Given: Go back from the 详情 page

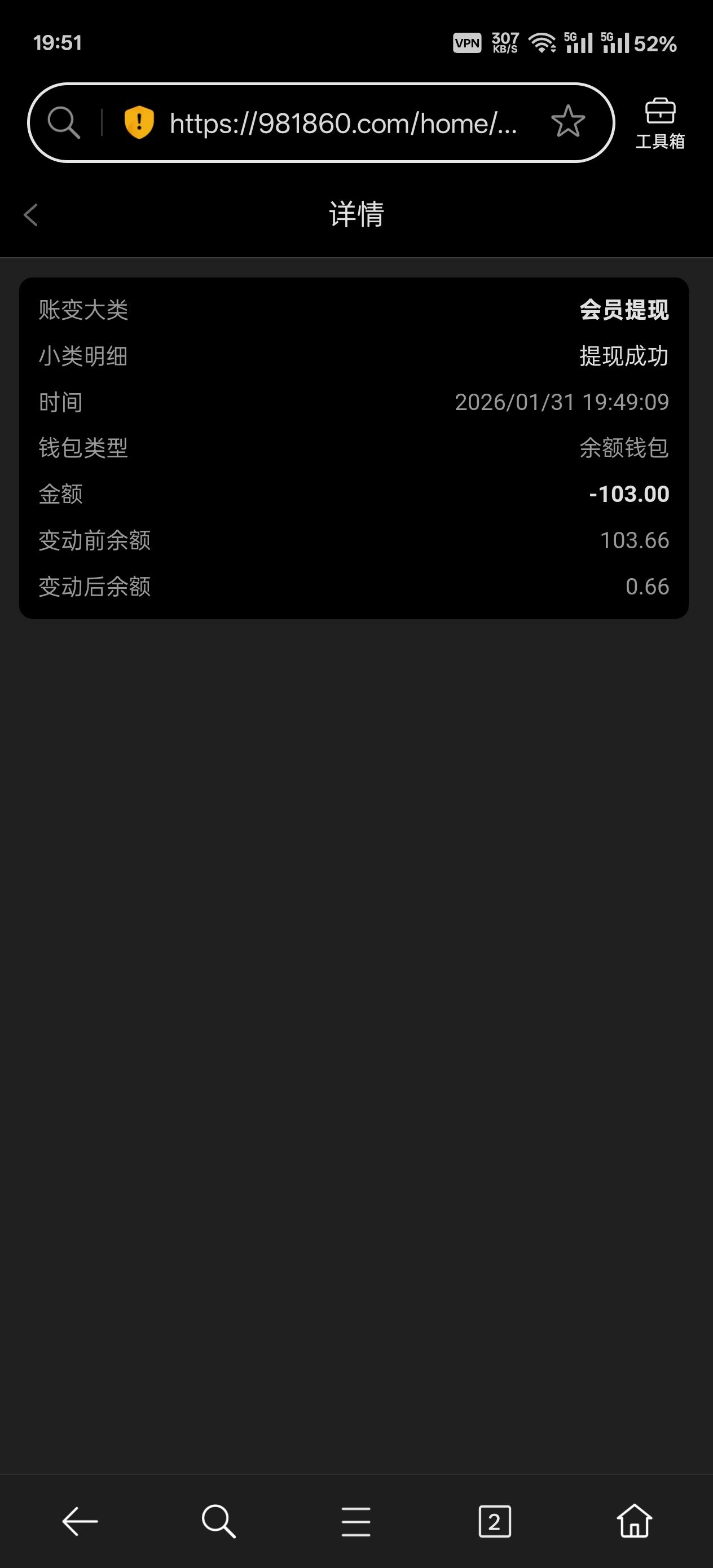Looking at the screenshot, I should pos(31,215).
